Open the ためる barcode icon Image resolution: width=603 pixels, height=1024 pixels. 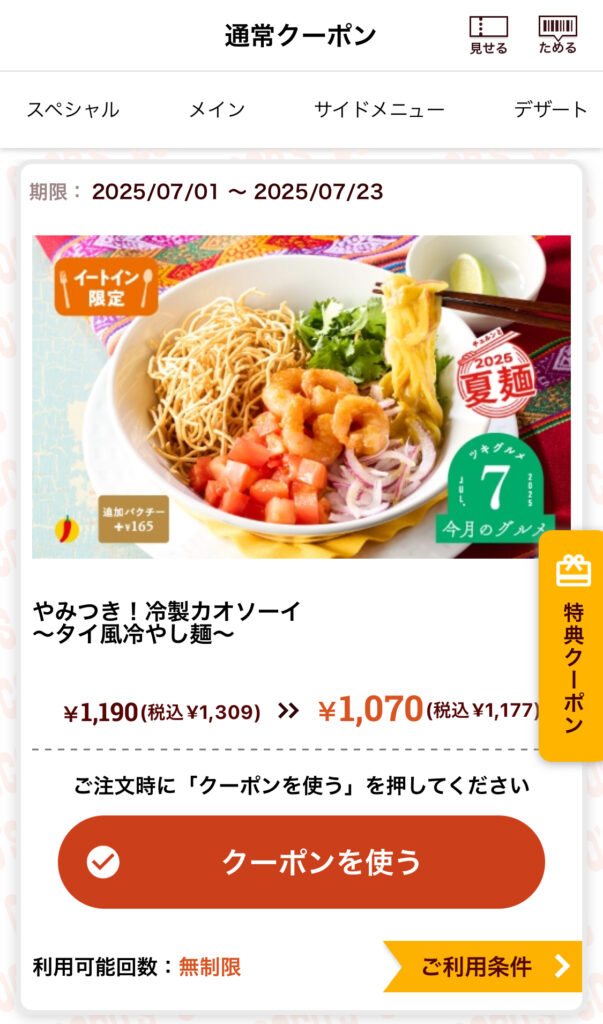pyautogui.click(x=557, y=35)
